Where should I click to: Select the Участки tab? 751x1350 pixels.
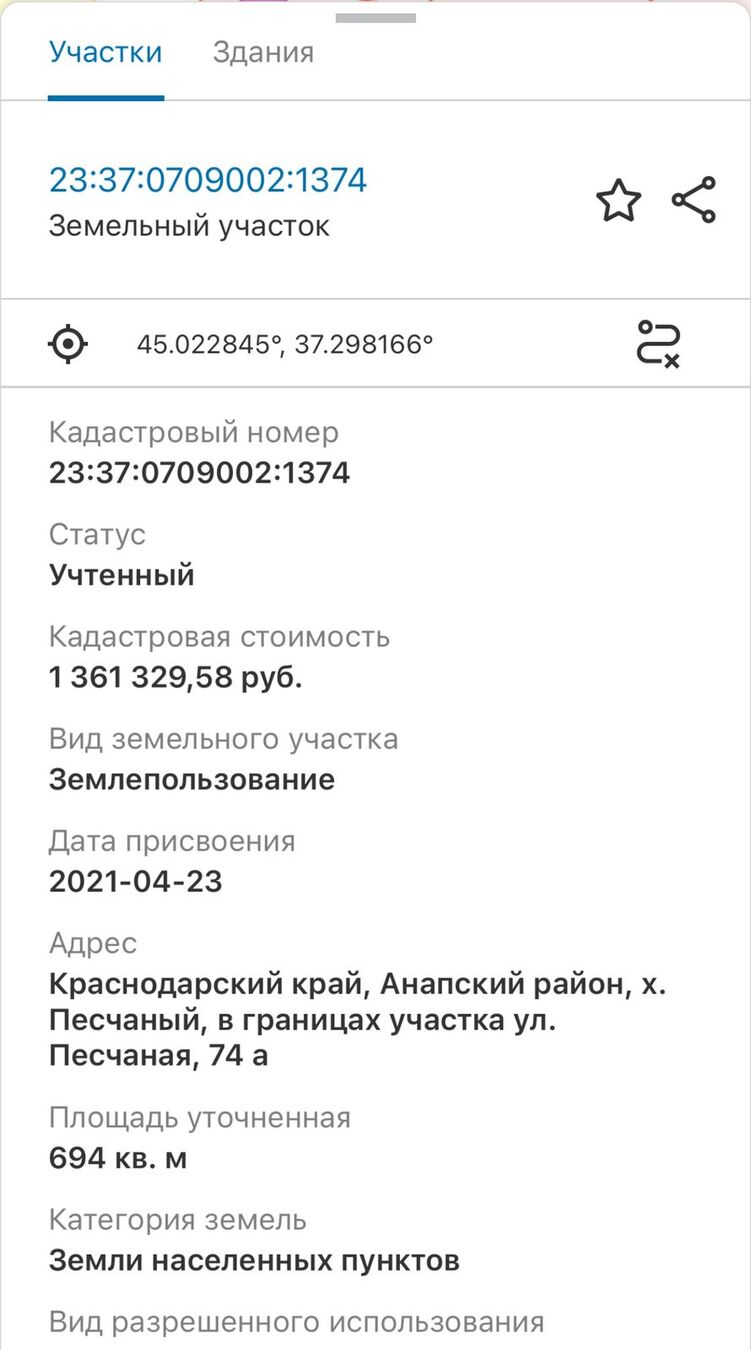pyautogui.click(x=105, y=52)
